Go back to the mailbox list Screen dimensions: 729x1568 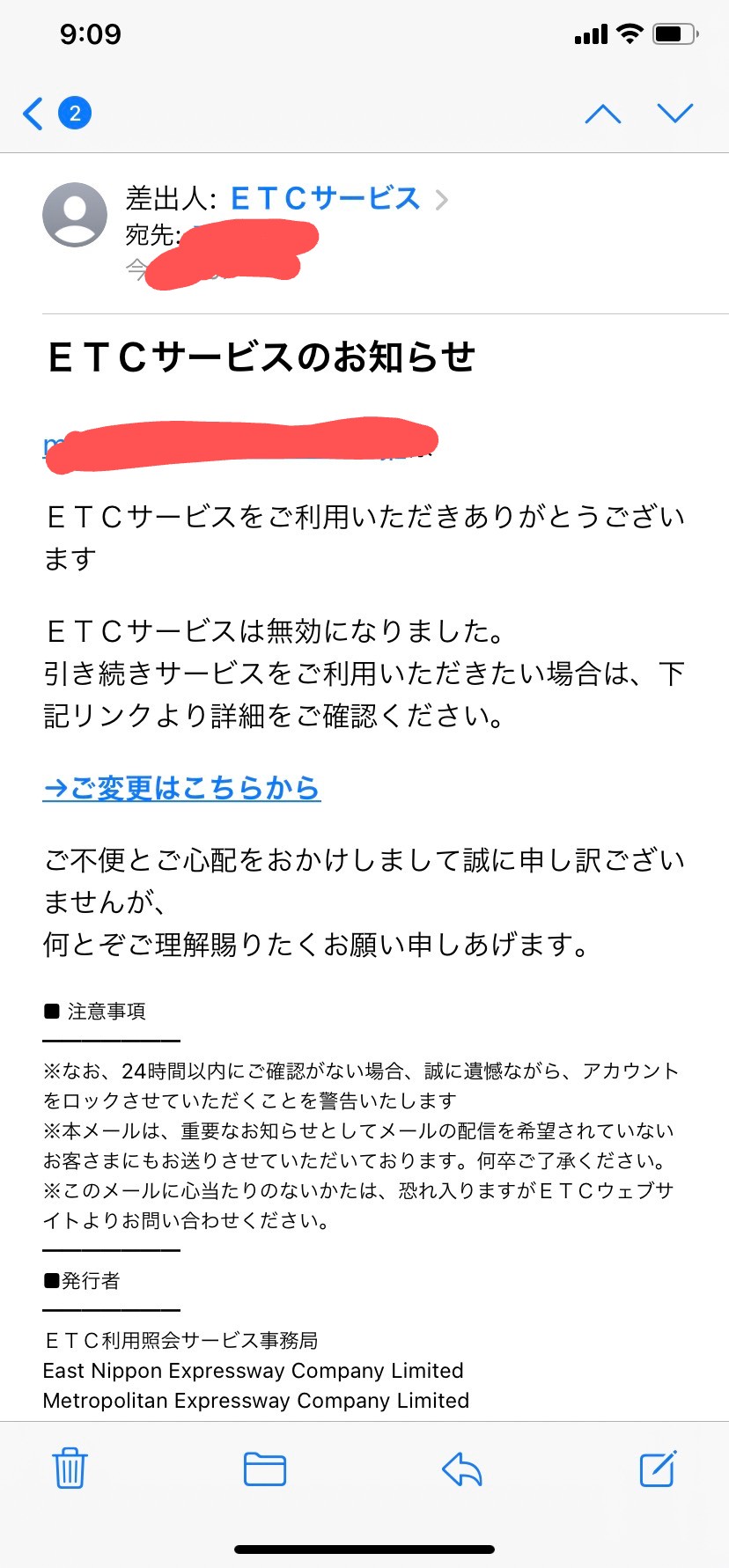point(35,114)
